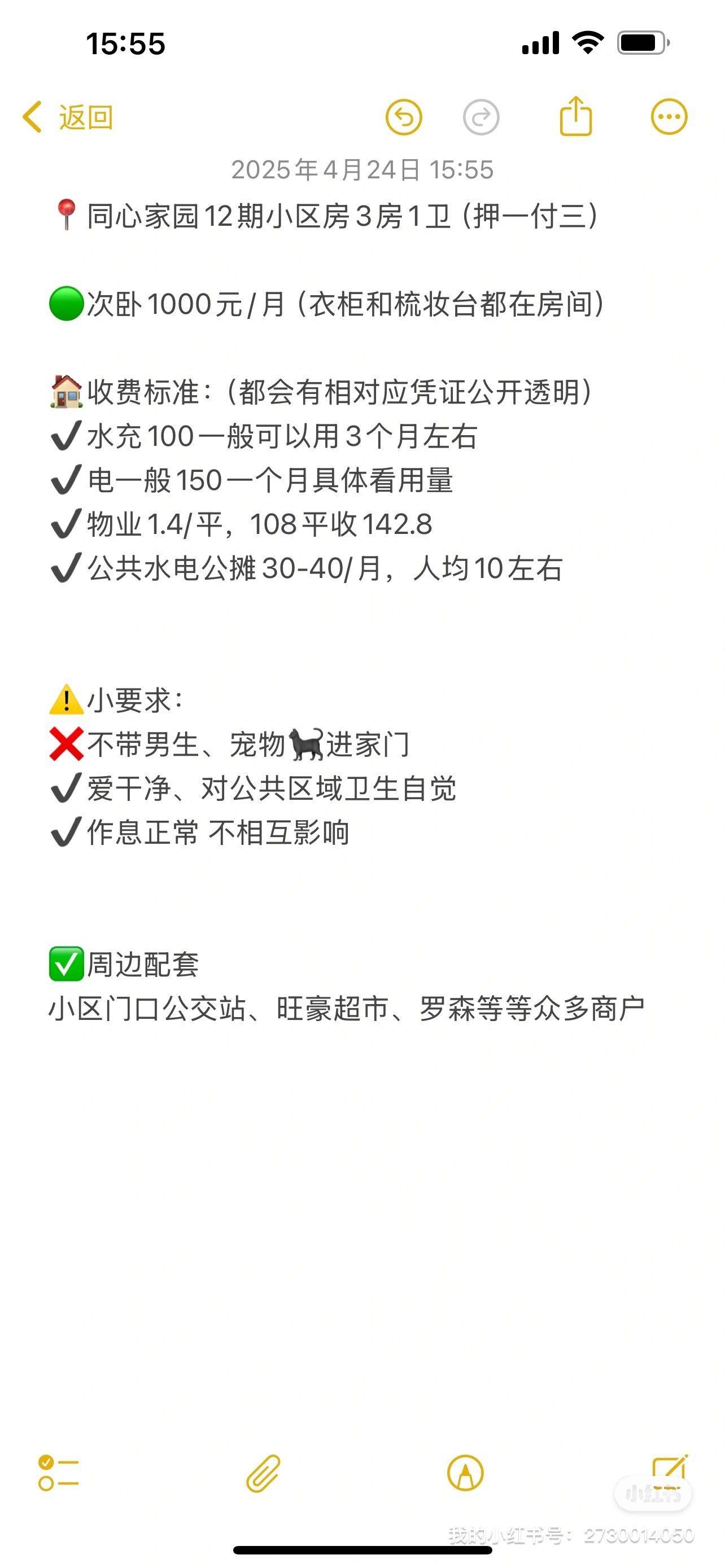The image size is (725, 1568).
Task: Go back via 返回 button
Action: coord(68,117)
